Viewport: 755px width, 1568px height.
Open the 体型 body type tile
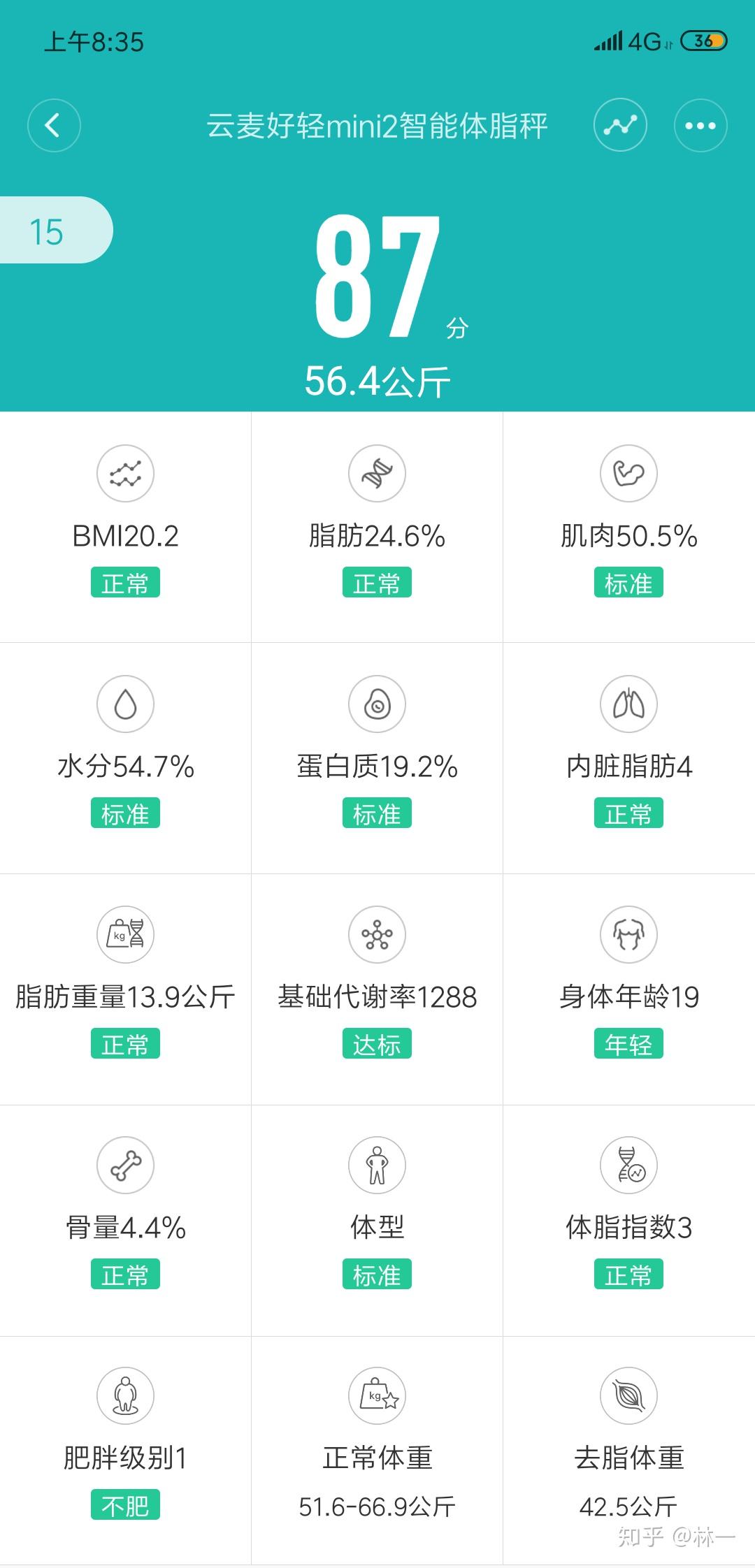(377, 1221)
